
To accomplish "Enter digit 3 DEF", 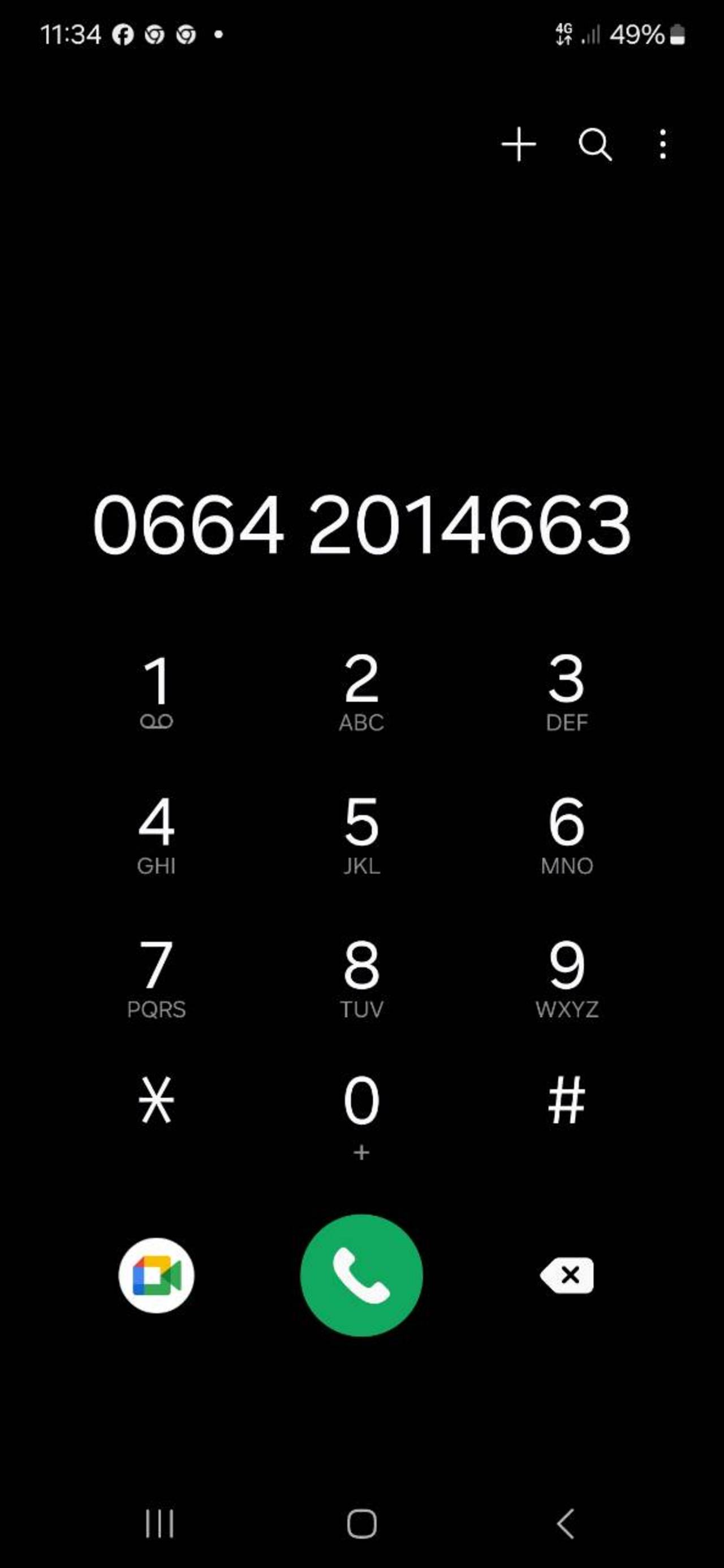I will coord(566,692).
